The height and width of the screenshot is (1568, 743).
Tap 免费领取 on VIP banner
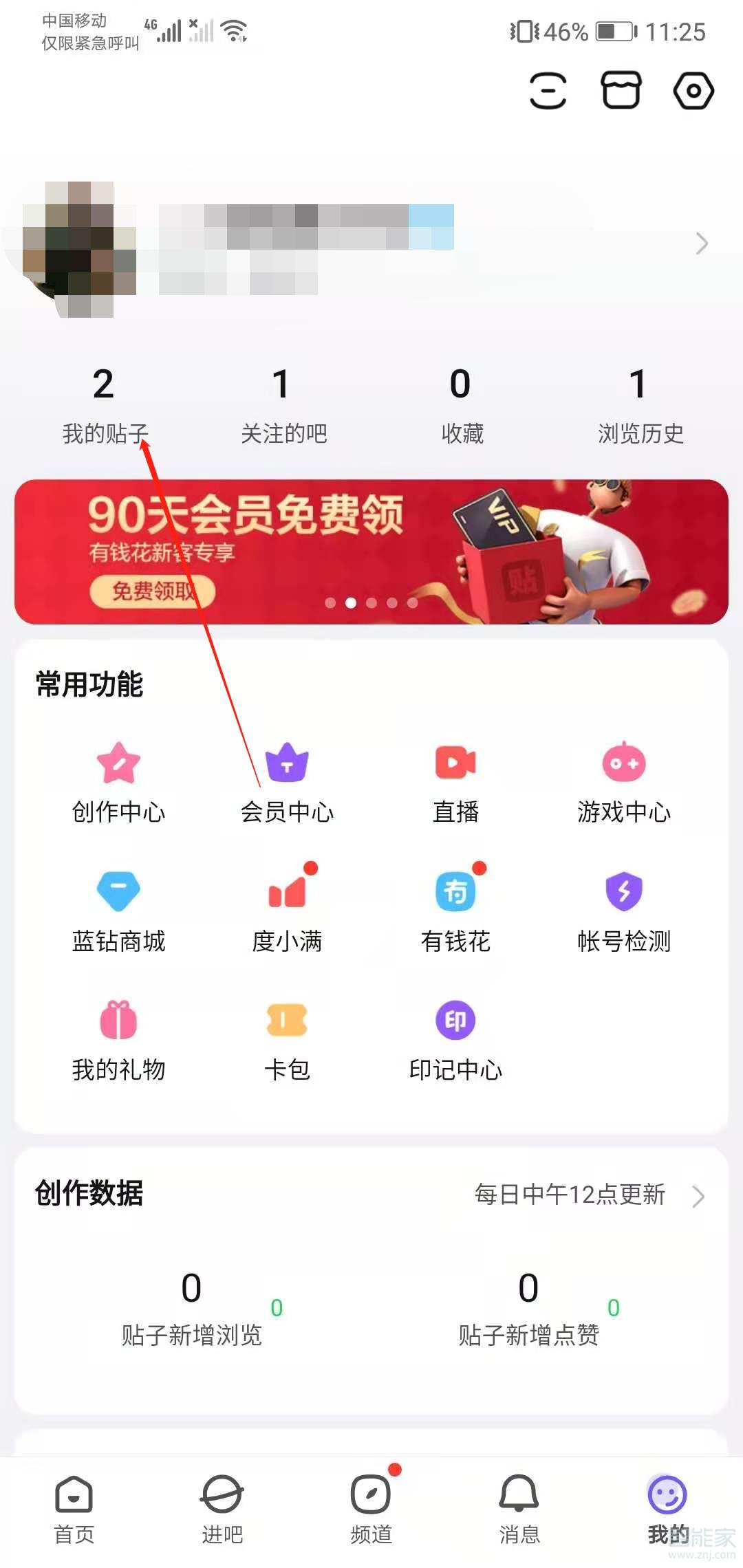(153, 591)
